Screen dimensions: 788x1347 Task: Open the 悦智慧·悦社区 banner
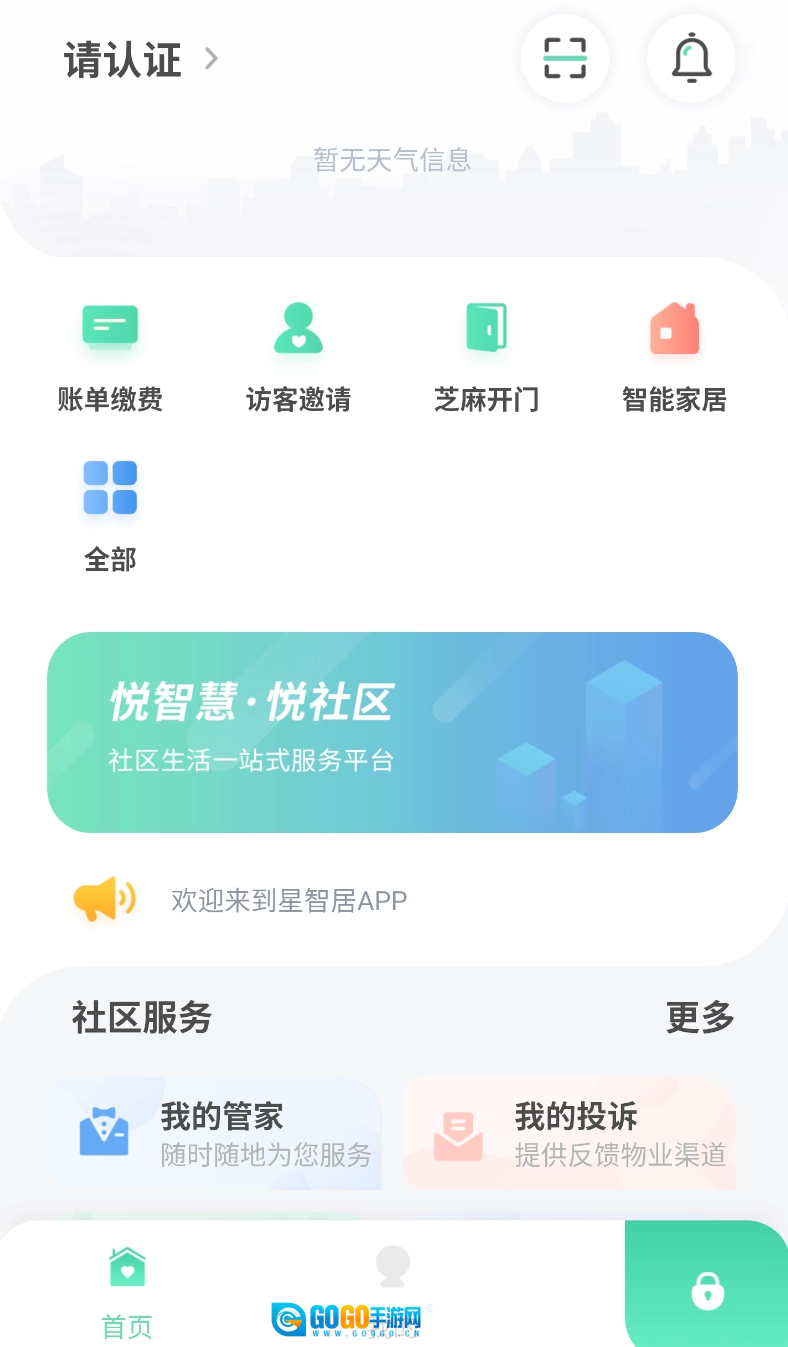392,732
